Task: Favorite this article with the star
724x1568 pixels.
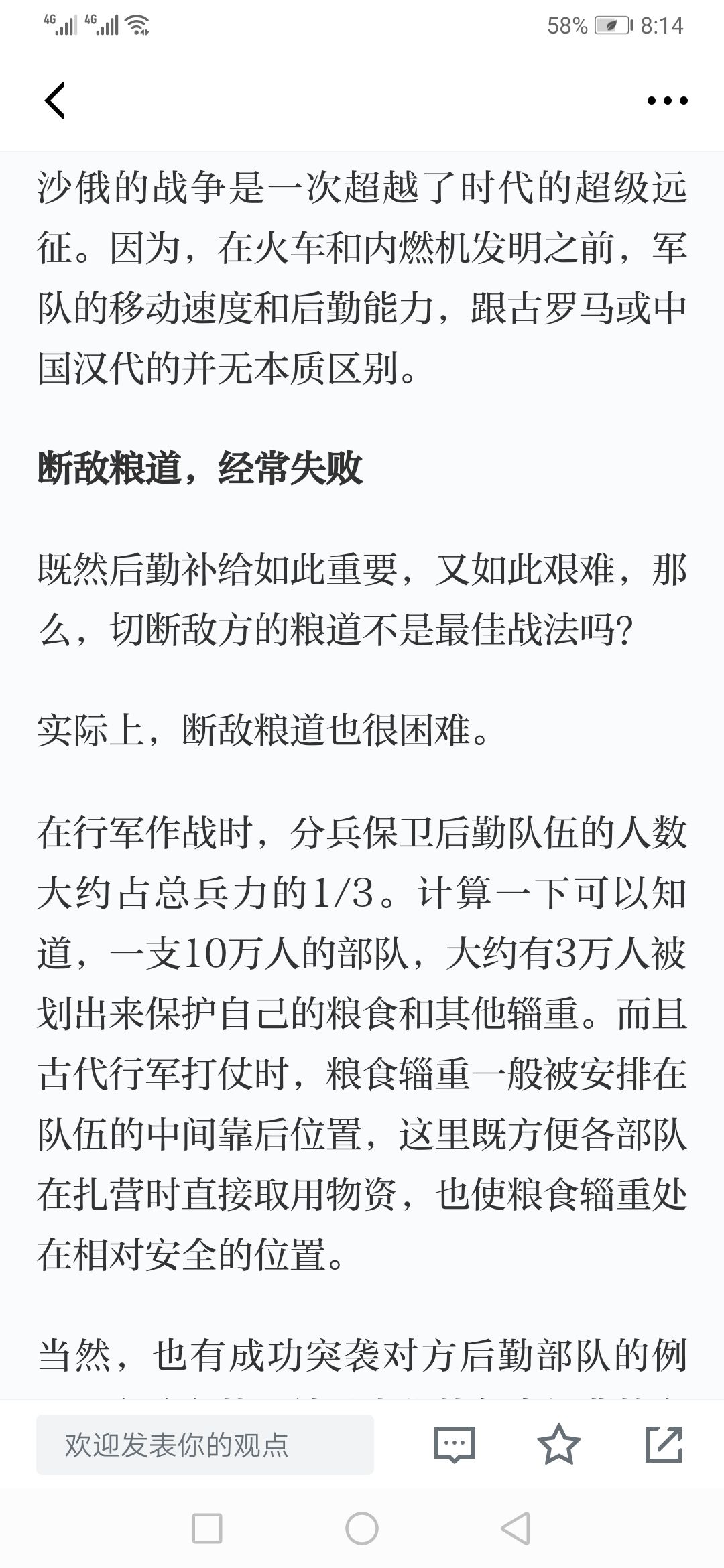Action: pyautogui.click(x=558, y=1445)
